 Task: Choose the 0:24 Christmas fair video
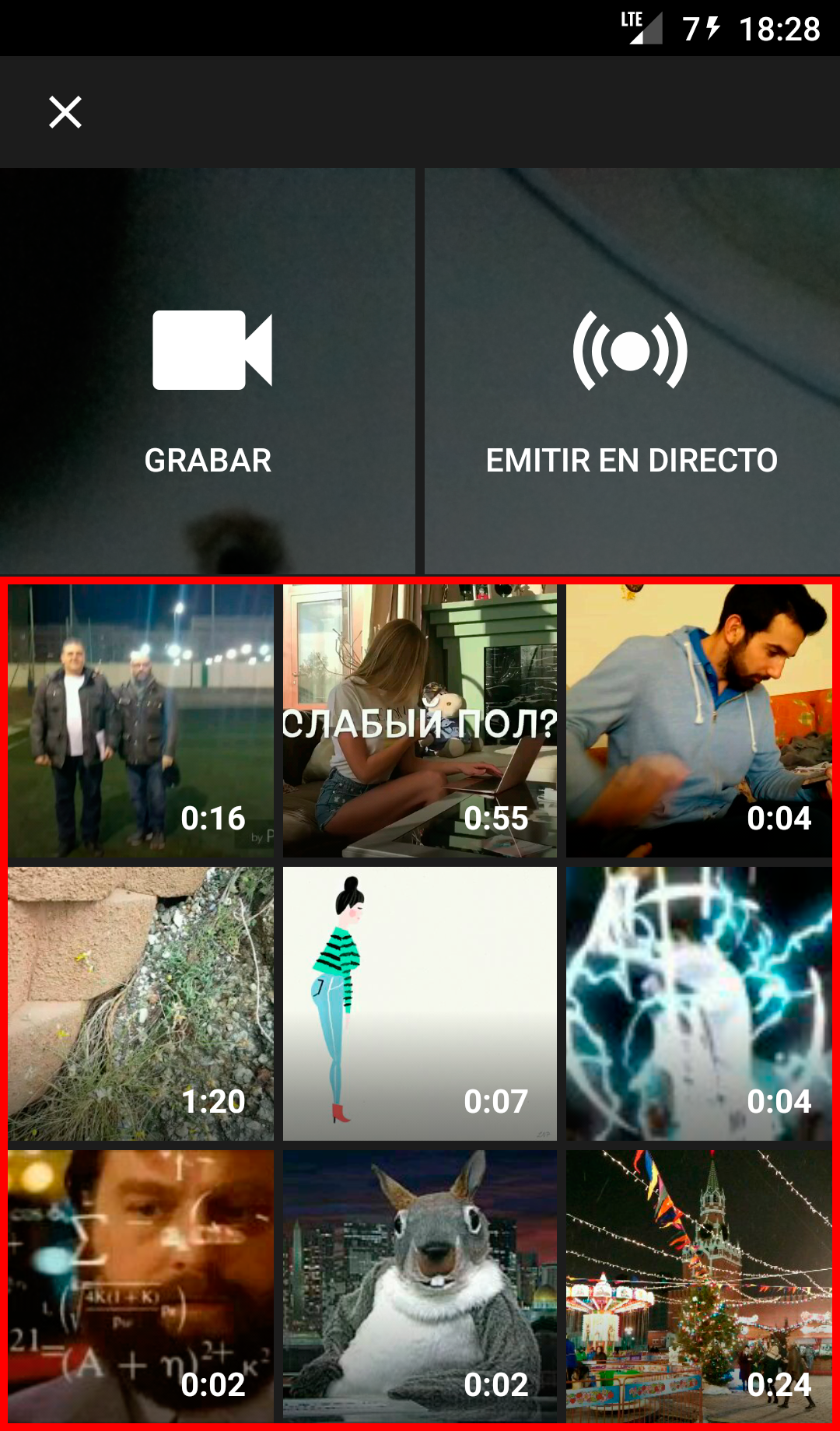[x=698, y=1285]
